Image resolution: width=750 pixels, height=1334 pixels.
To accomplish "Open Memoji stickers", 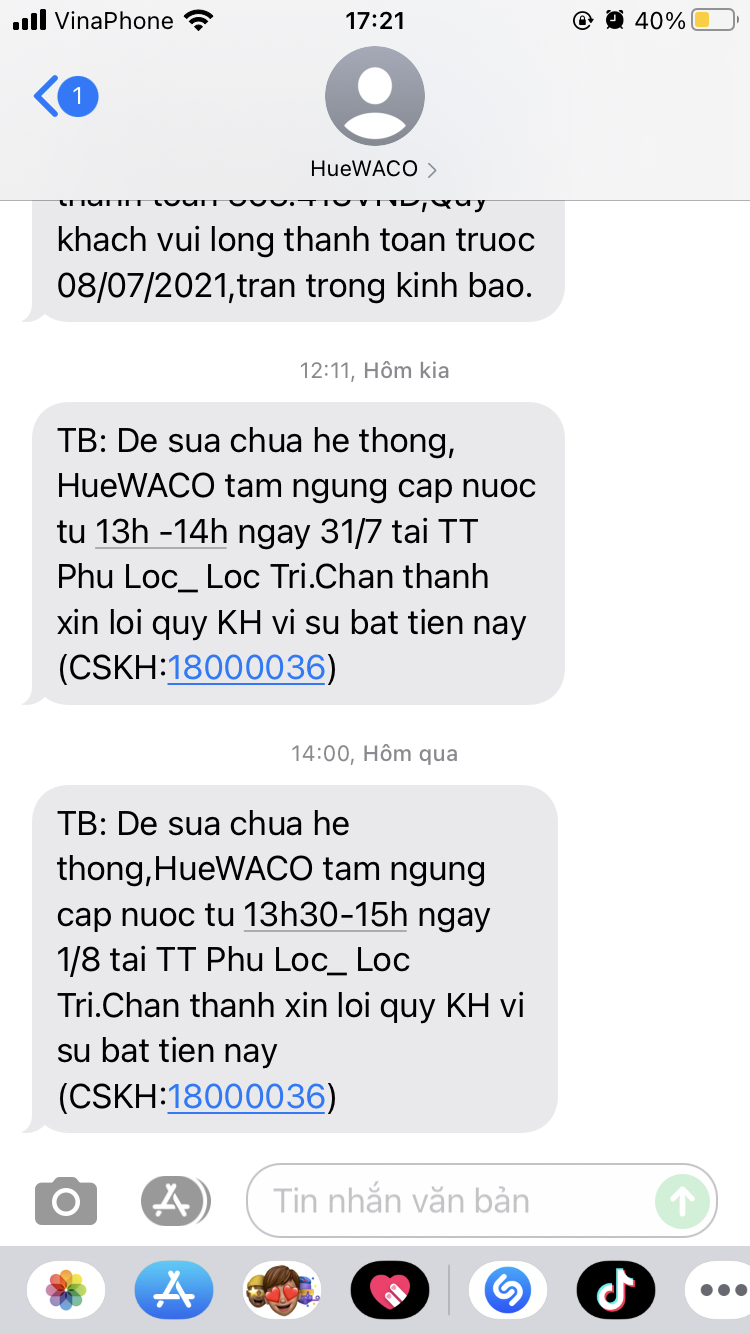I will click(x=282, y=1290).
